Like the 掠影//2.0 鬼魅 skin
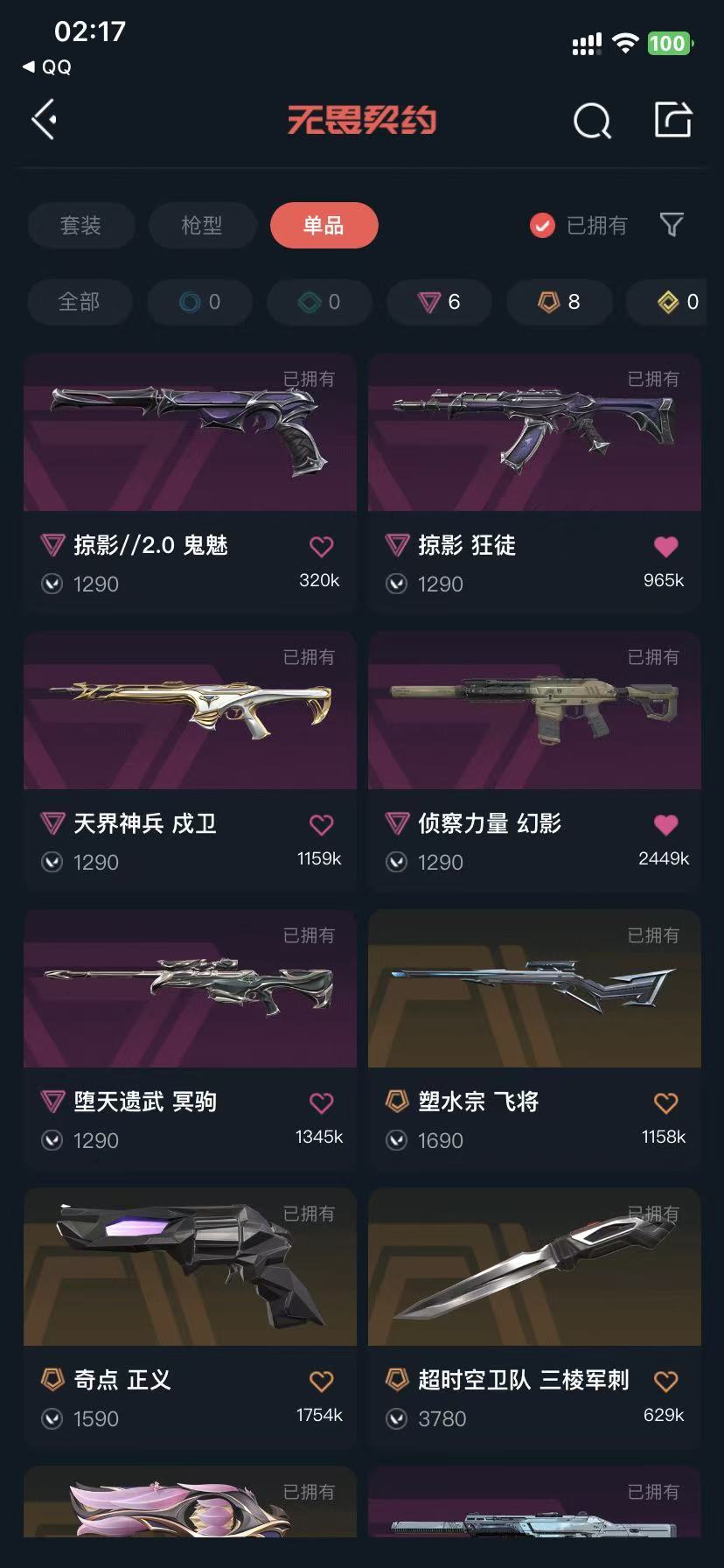The height and width of the screenshot is (1568, 724). (322, 547)
